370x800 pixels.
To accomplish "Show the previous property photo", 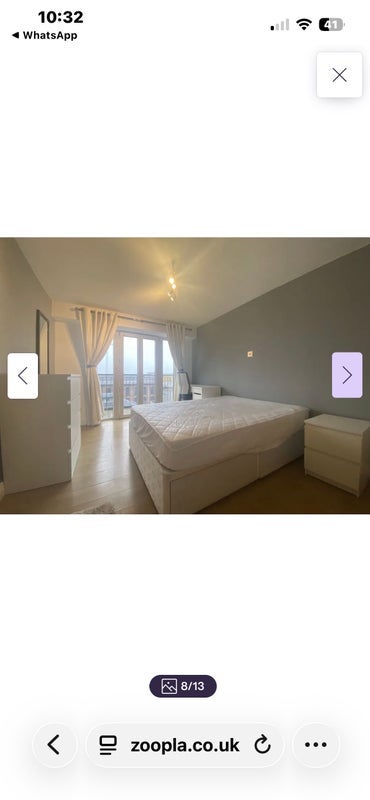I will coord(22,376).
